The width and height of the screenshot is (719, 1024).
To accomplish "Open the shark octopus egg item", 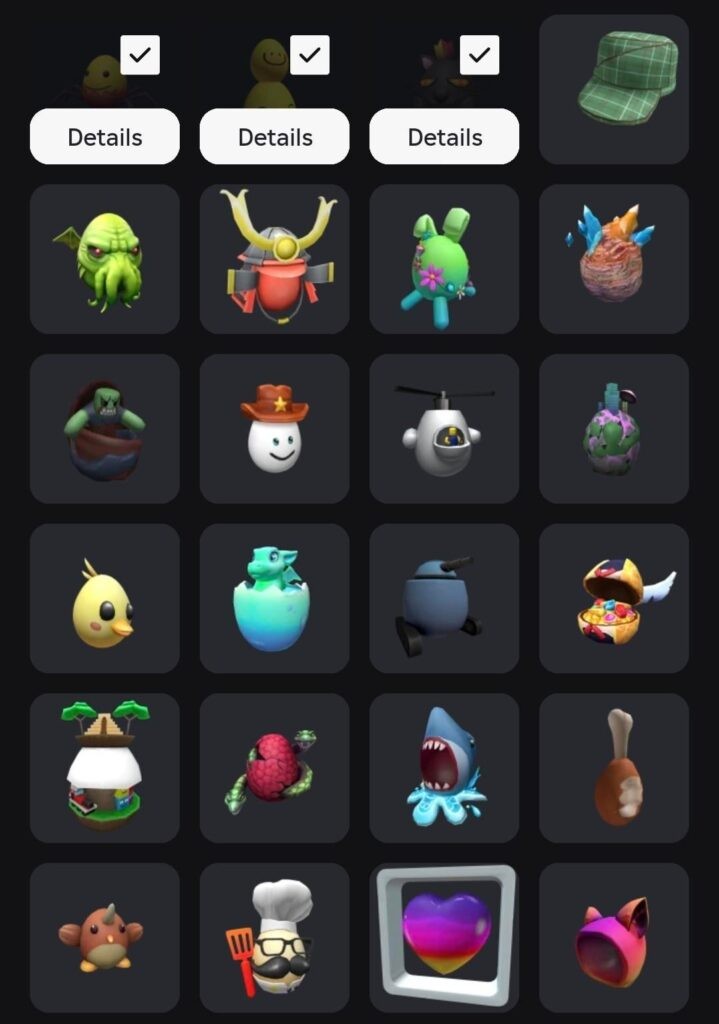I will [444, 769].
